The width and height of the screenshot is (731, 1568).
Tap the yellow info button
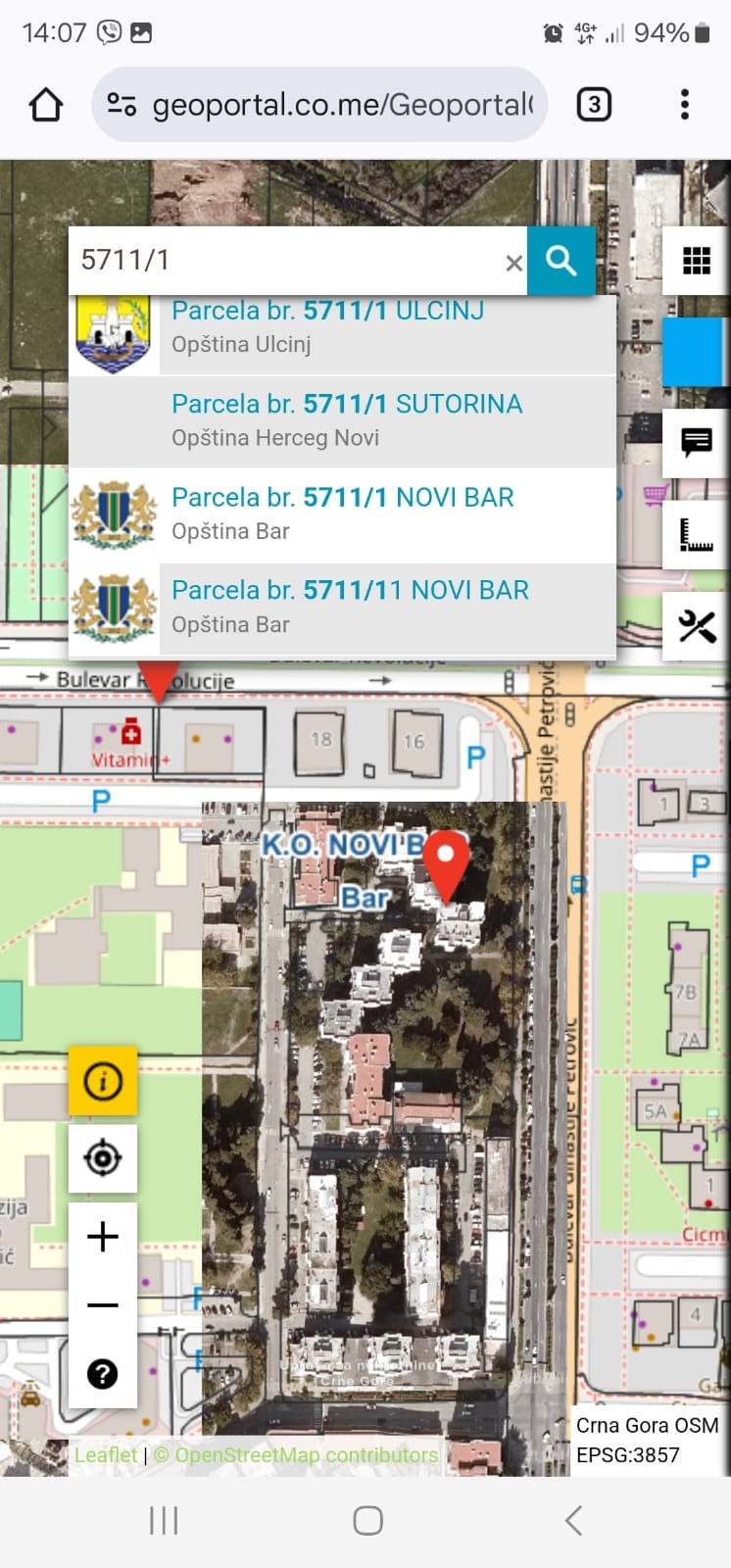pyautogui.click(x=103, y=1081)
